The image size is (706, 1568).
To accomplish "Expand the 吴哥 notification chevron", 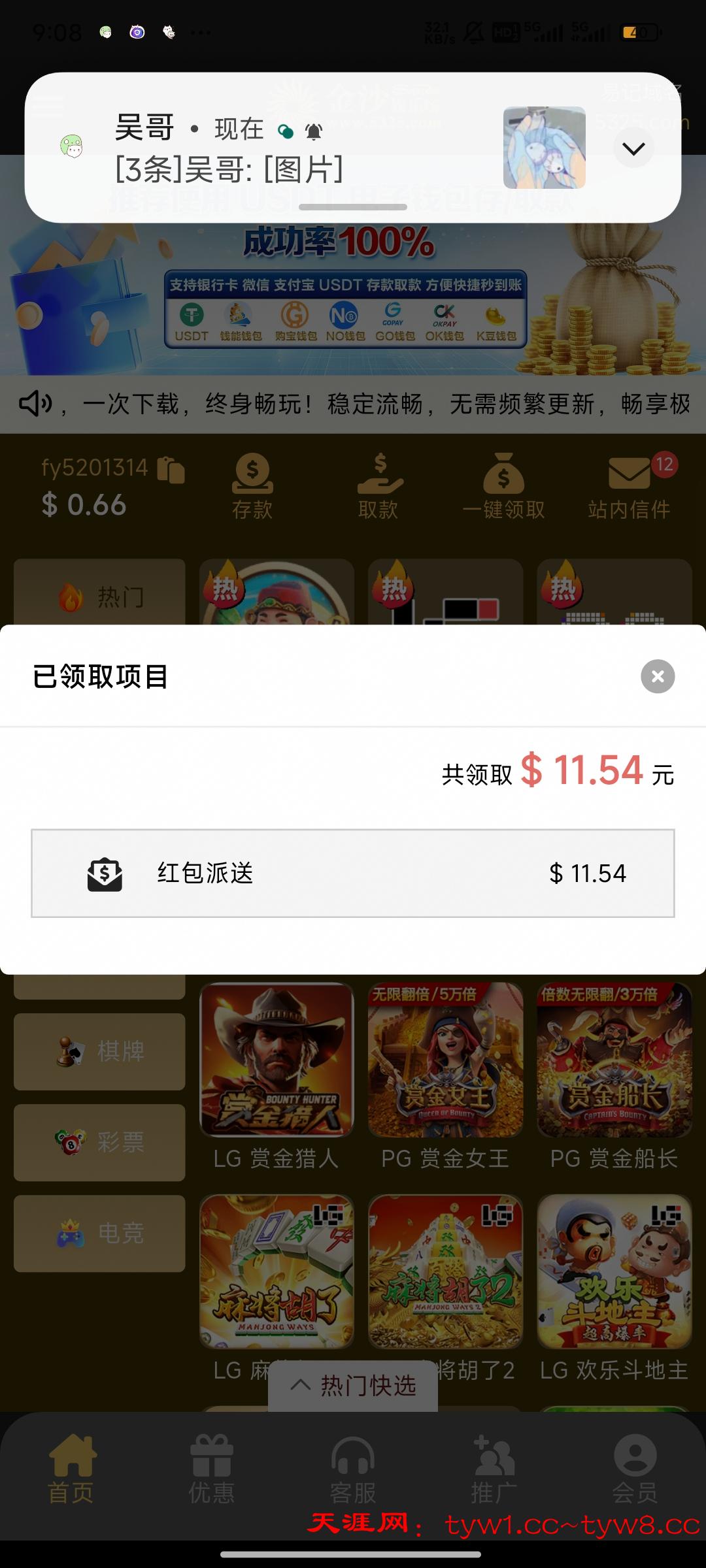I will 633,148.
